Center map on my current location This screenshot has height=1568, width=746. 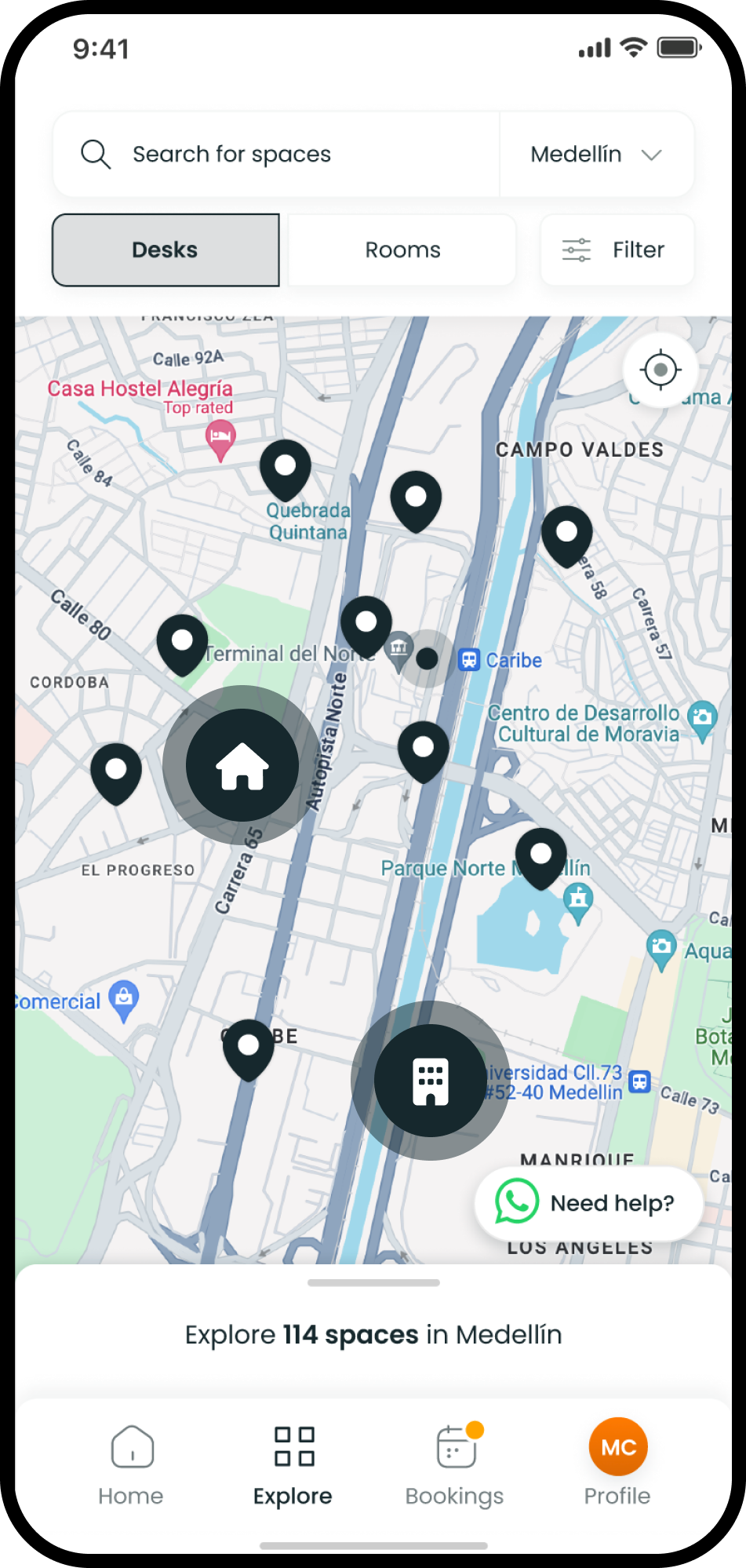tap(660, 369)
